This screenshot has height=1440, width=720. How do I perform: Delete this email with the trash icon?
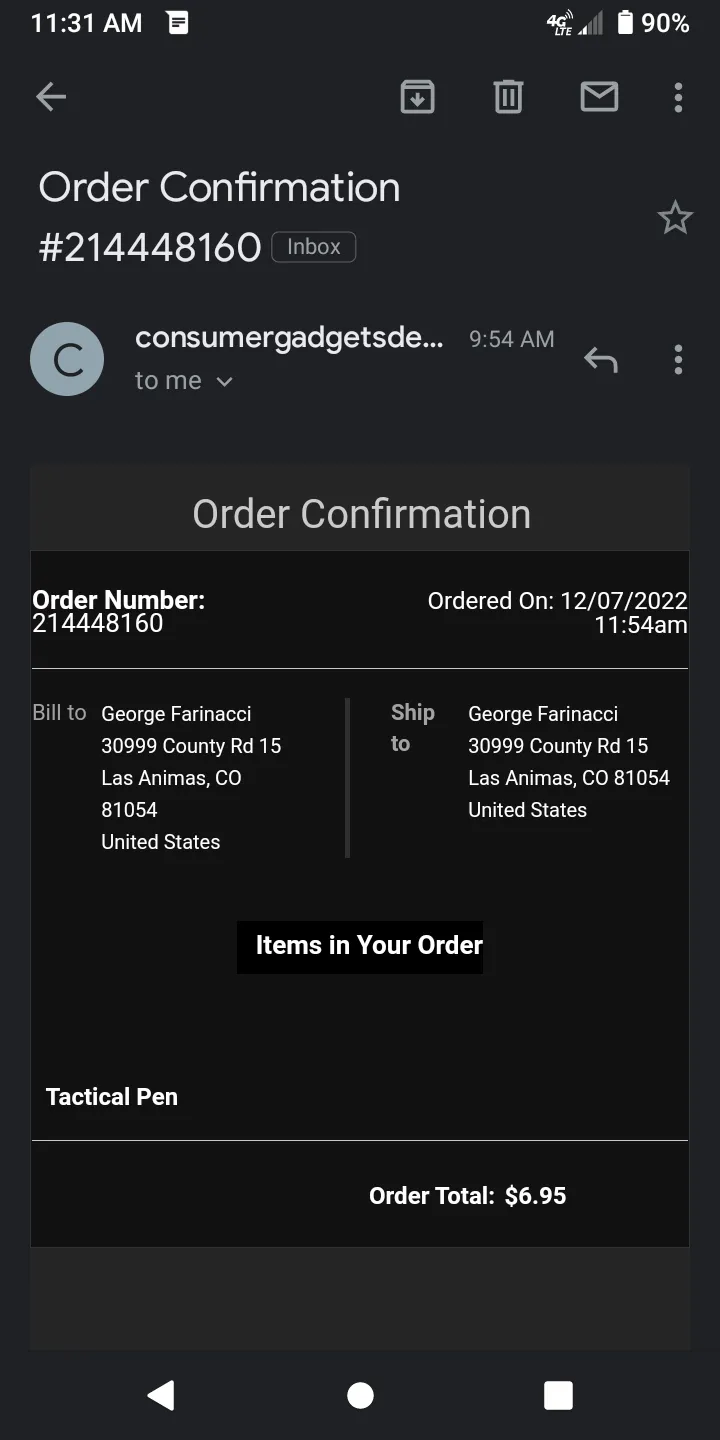tap(508, 97)
